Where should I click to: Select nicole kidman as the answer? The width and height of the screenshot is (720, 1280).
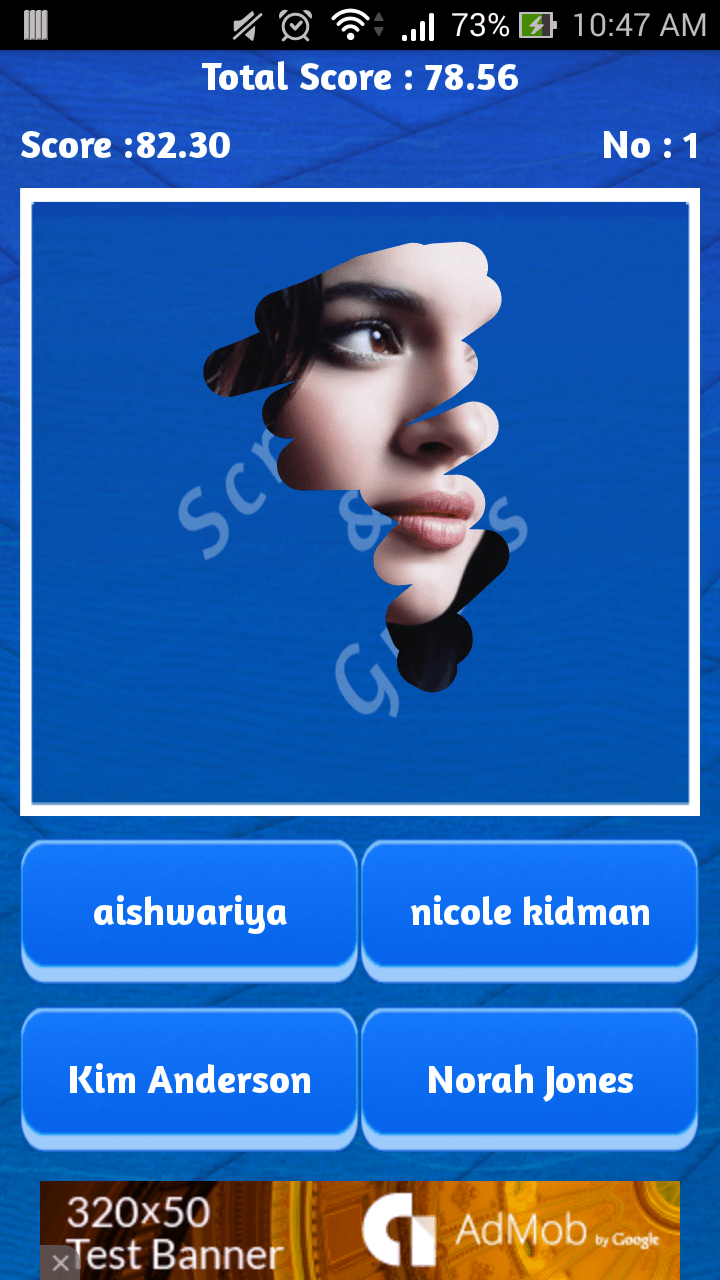[x=530, y=911]
